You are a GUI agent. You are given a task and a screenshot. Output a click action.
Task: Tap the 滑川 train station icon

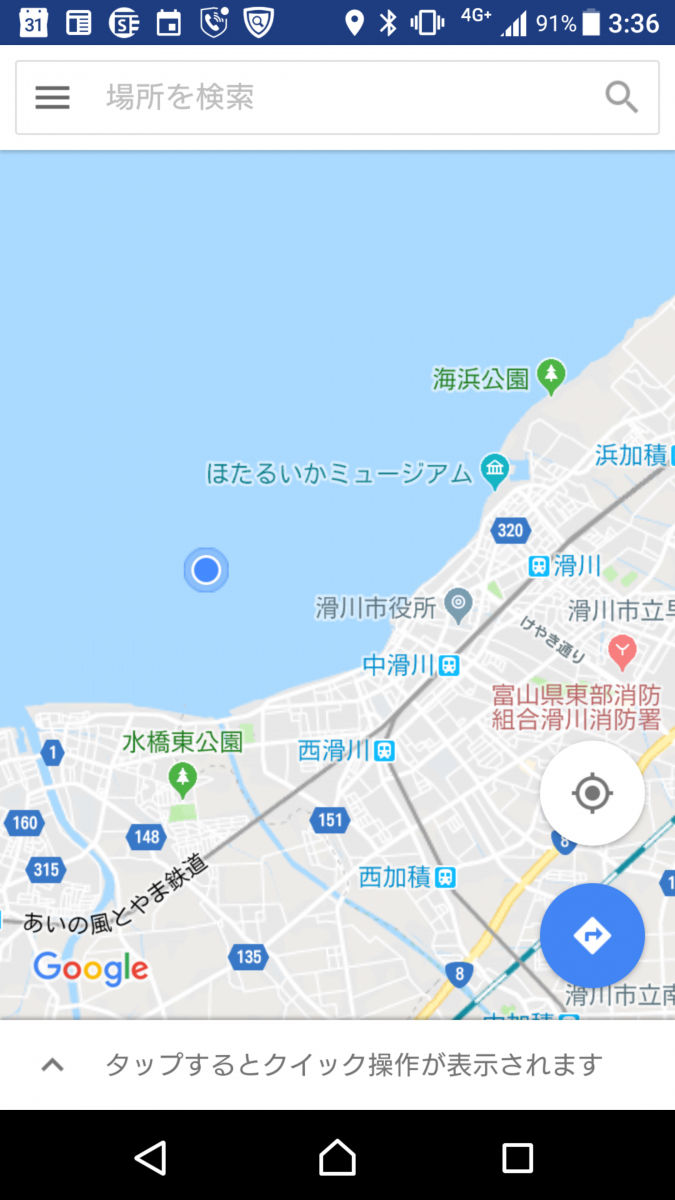pyautogui.click(x=539, y=566)
